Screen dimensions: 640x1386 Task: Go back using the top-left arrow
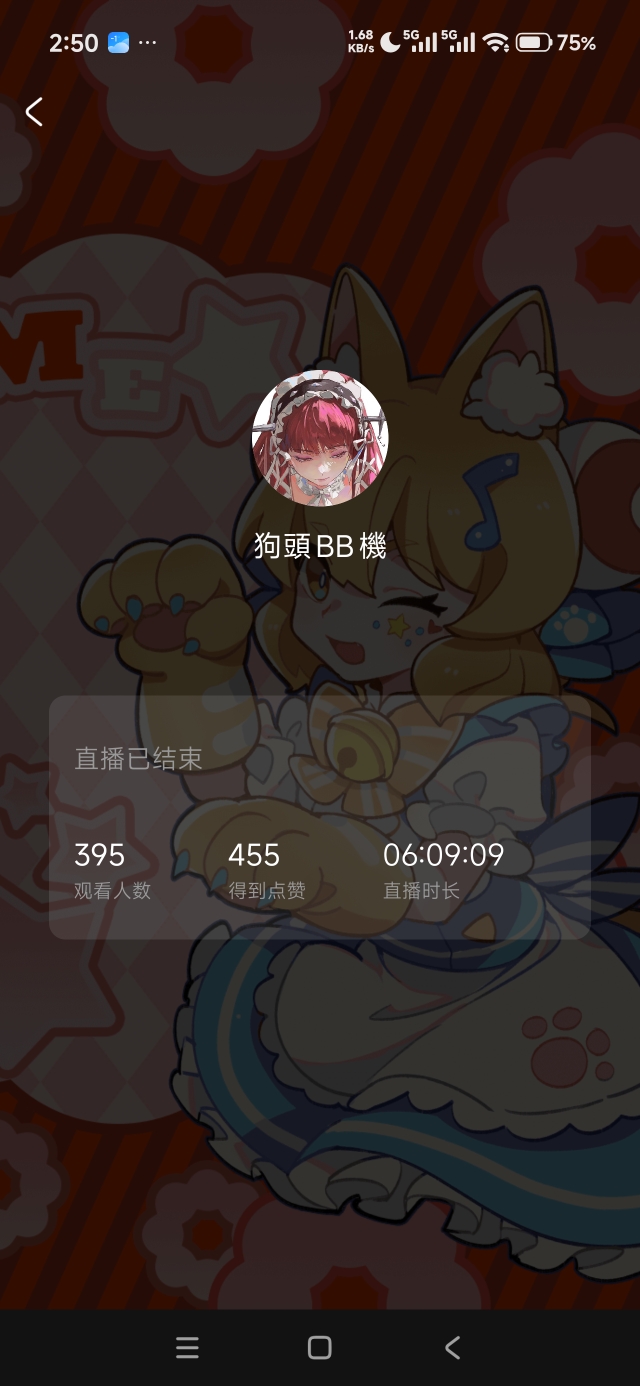click(x=34, y=112)
